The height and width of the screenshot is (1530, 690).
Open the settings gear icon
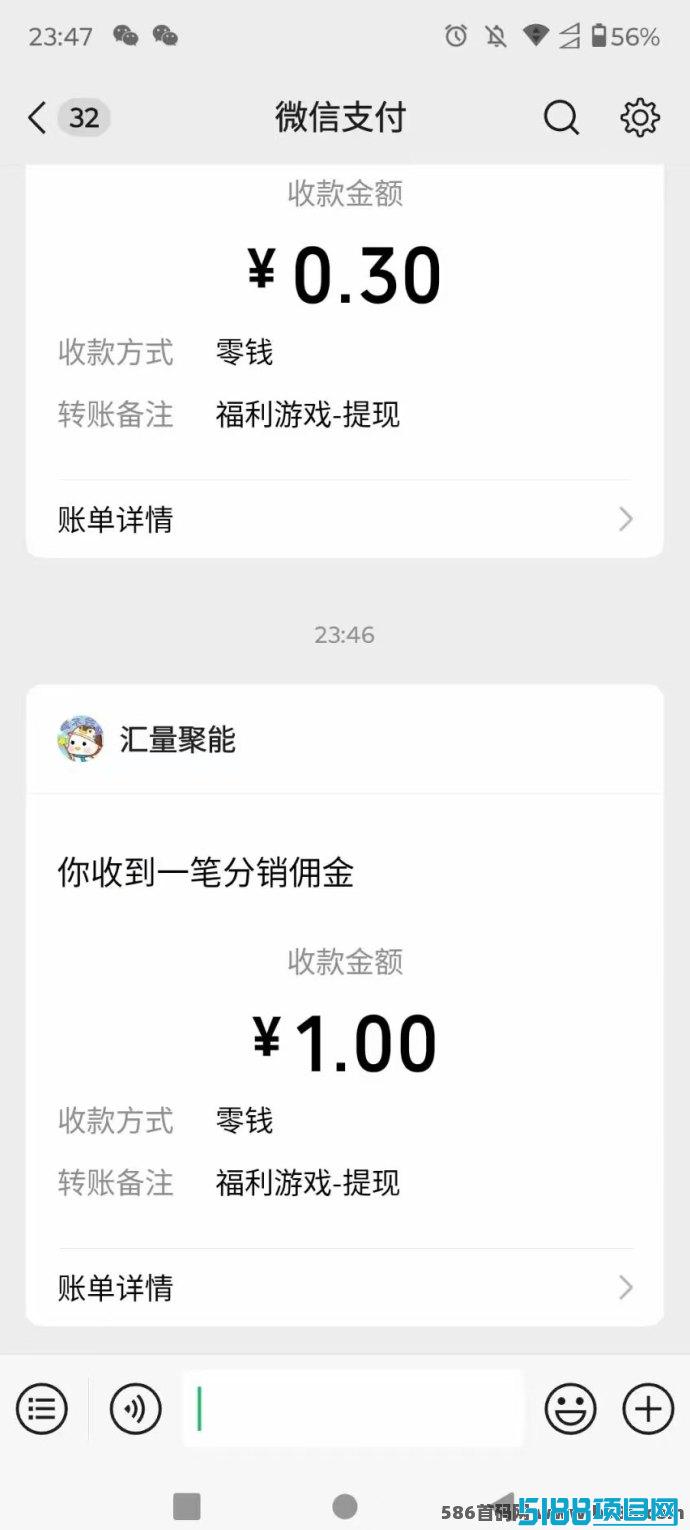640,118
